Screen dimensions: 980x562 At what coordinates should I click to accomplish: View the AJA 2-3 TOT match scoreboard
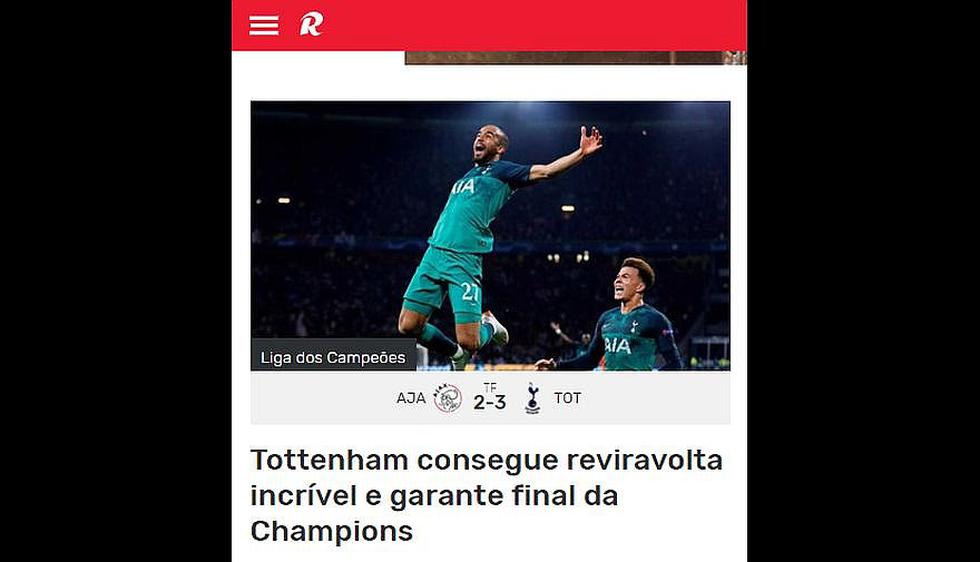489,398
